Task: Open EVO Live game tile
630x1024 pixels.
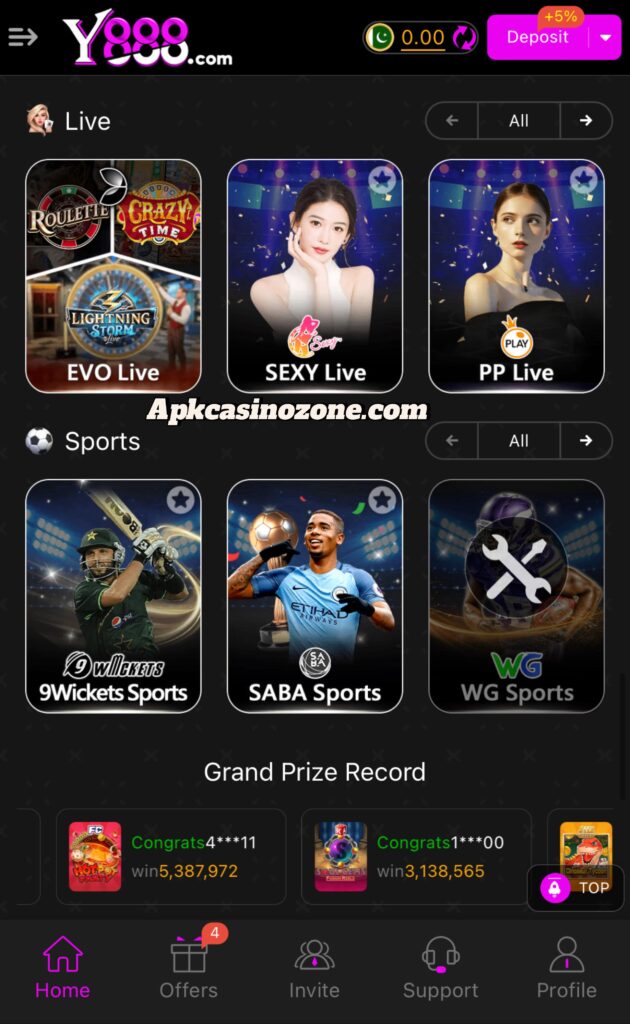Action: tap(113, 276)
